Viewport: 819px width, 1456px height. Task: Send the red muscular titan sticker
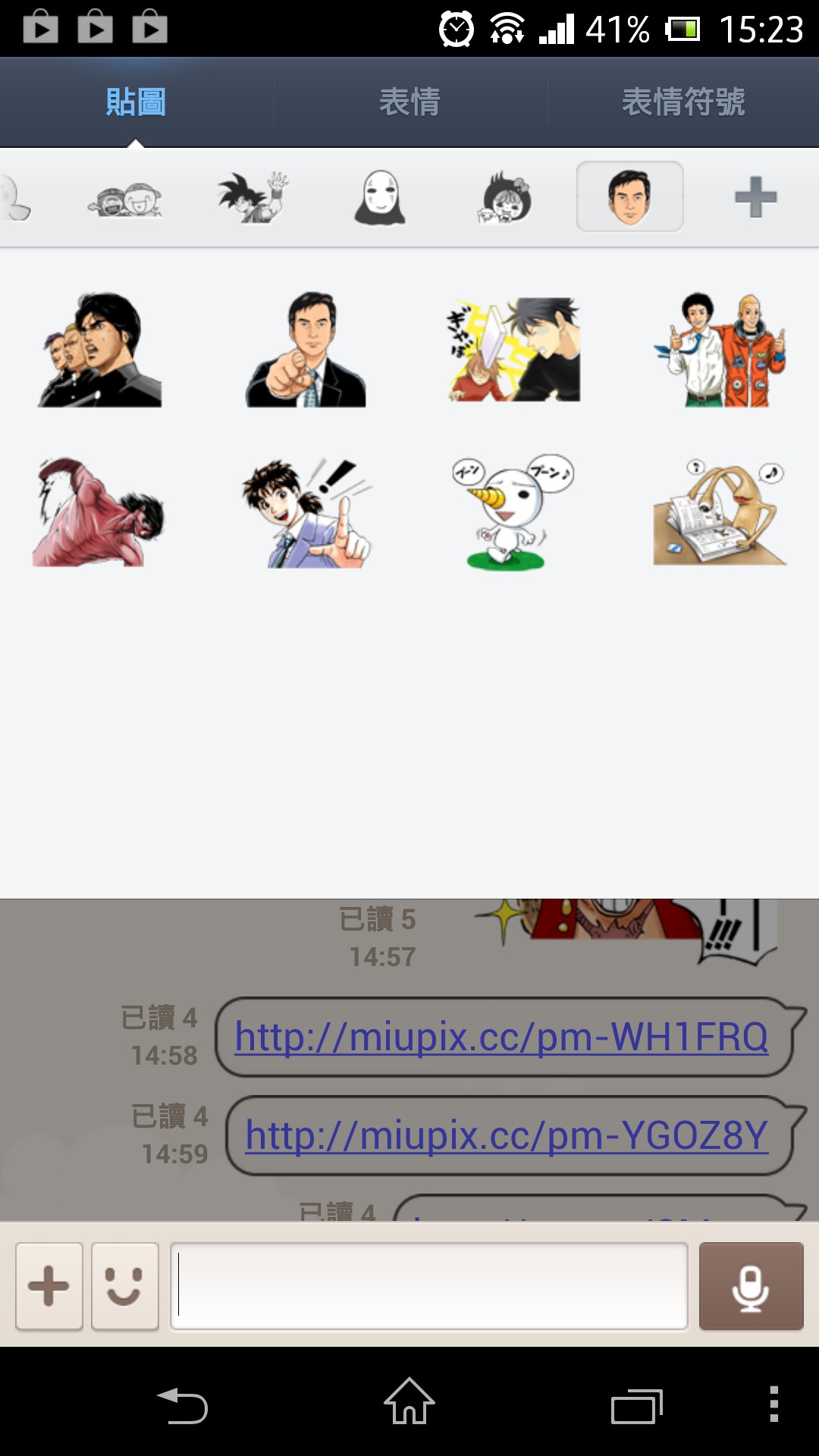pyautogui.click(x=98, y=513)
